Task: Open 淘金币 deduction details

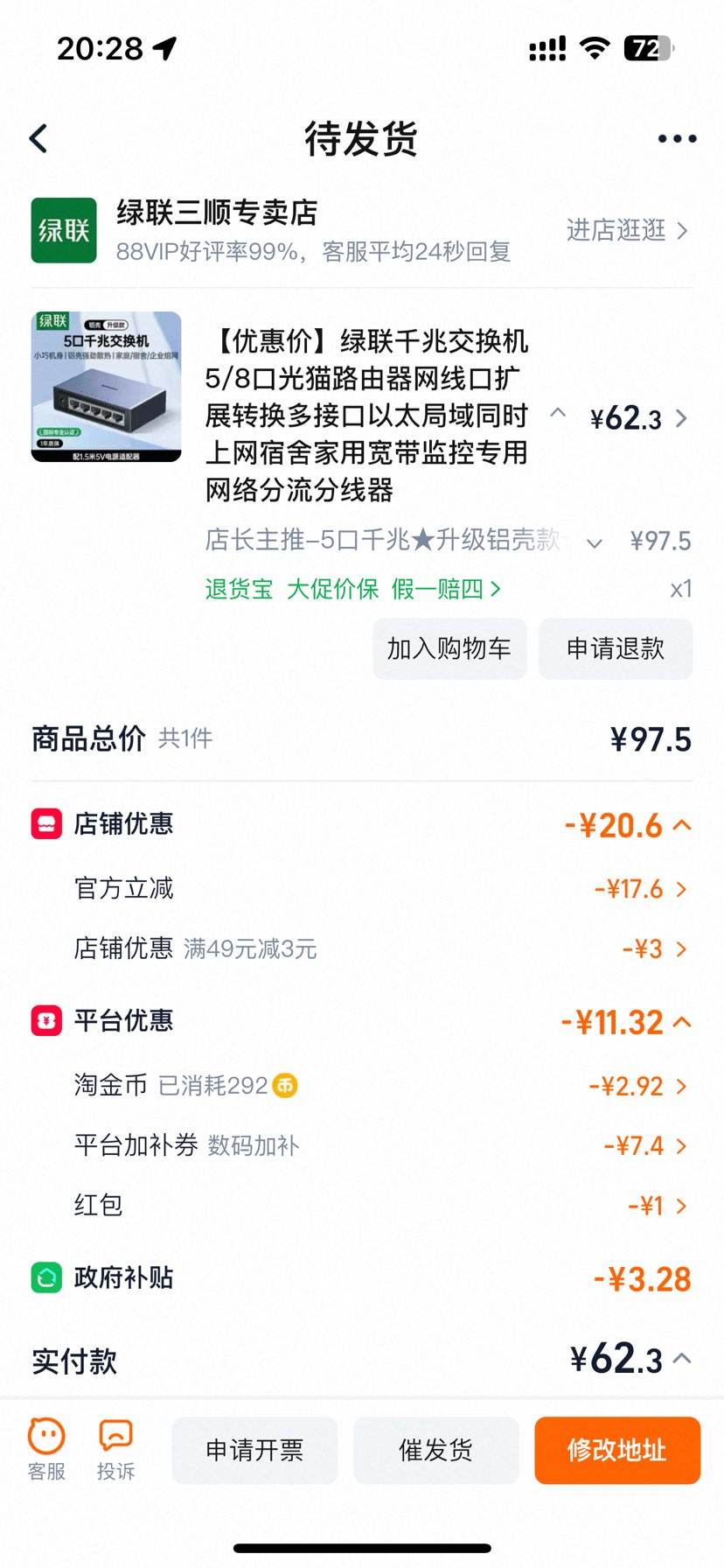Action: 638,1086
